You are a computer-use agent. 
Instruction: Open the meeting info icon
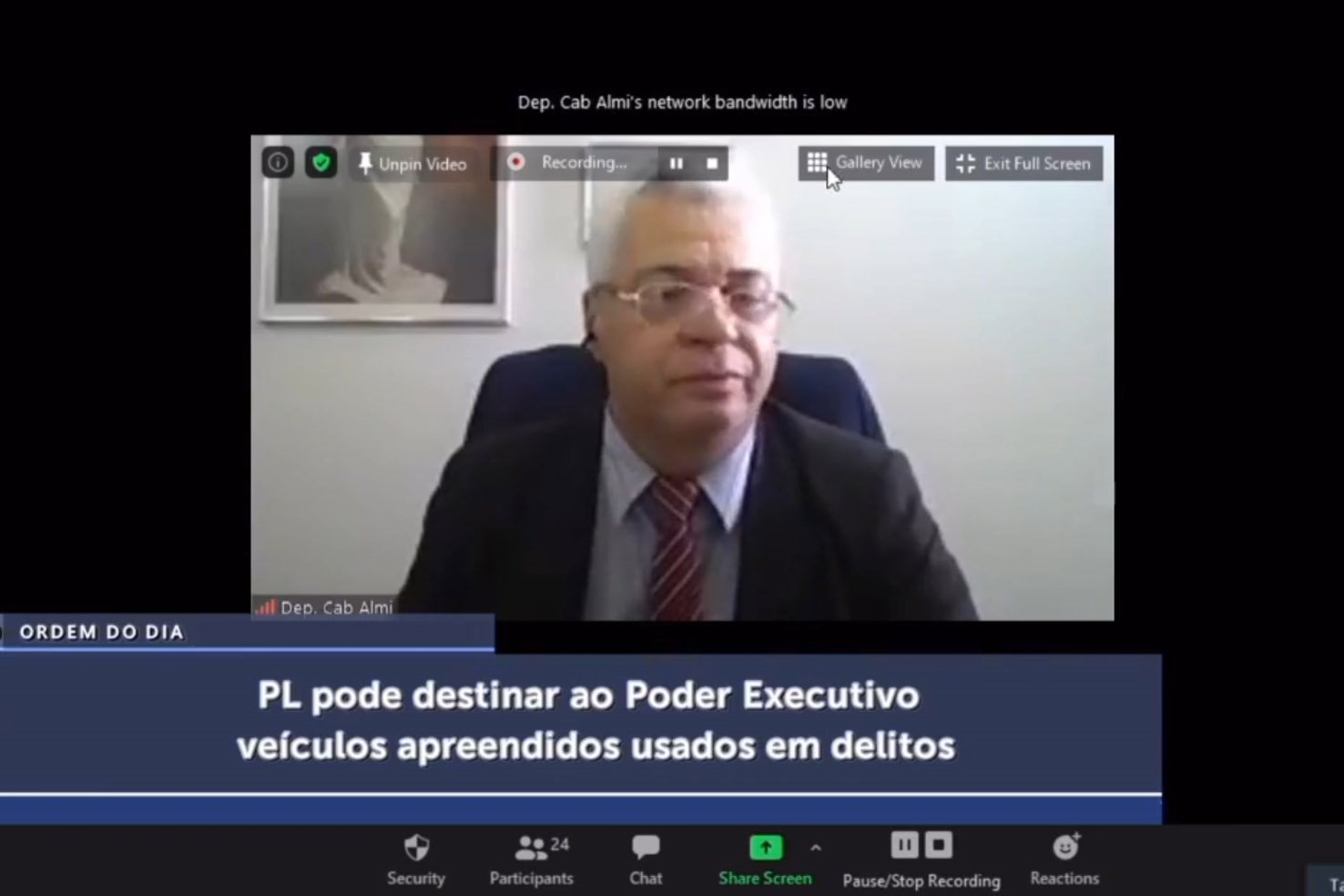[x=278, y=163]
